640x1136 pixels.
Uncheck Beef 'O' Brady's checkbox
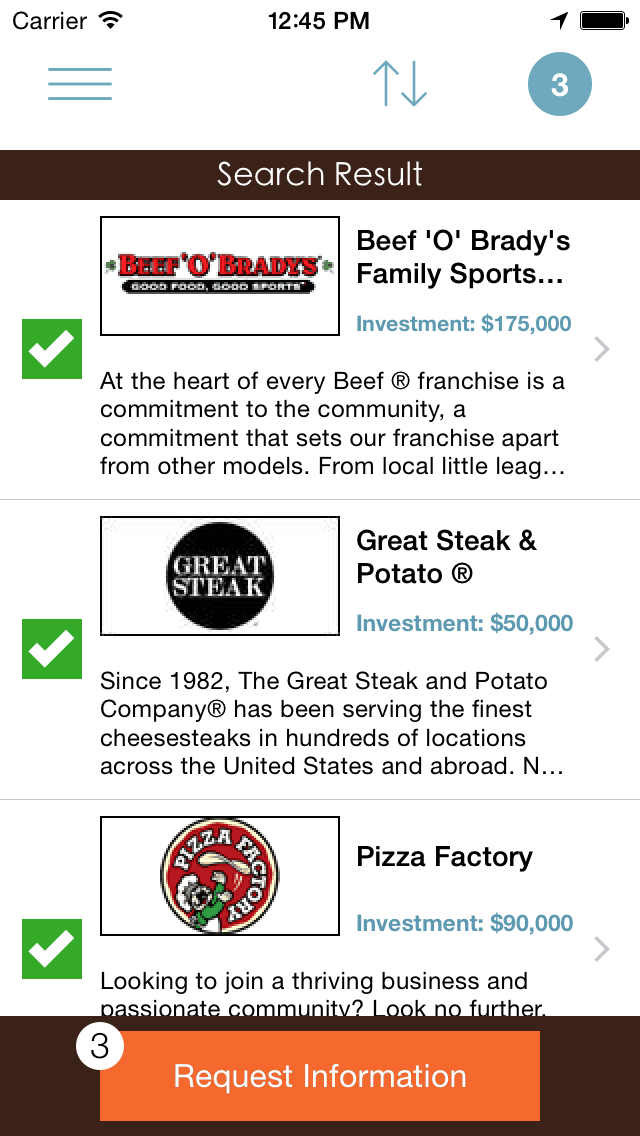click(x=52, y=349)
